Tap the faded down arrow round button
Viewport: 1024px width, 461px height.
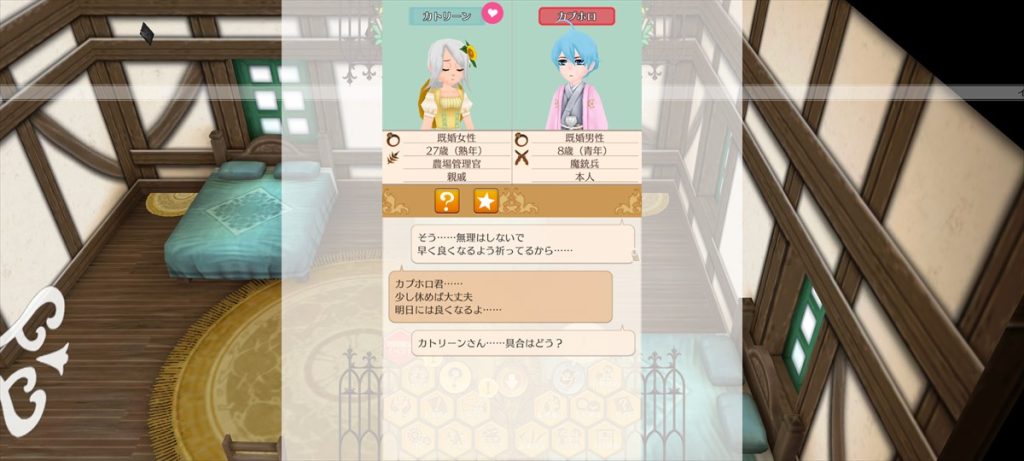(x=512, y=380)
